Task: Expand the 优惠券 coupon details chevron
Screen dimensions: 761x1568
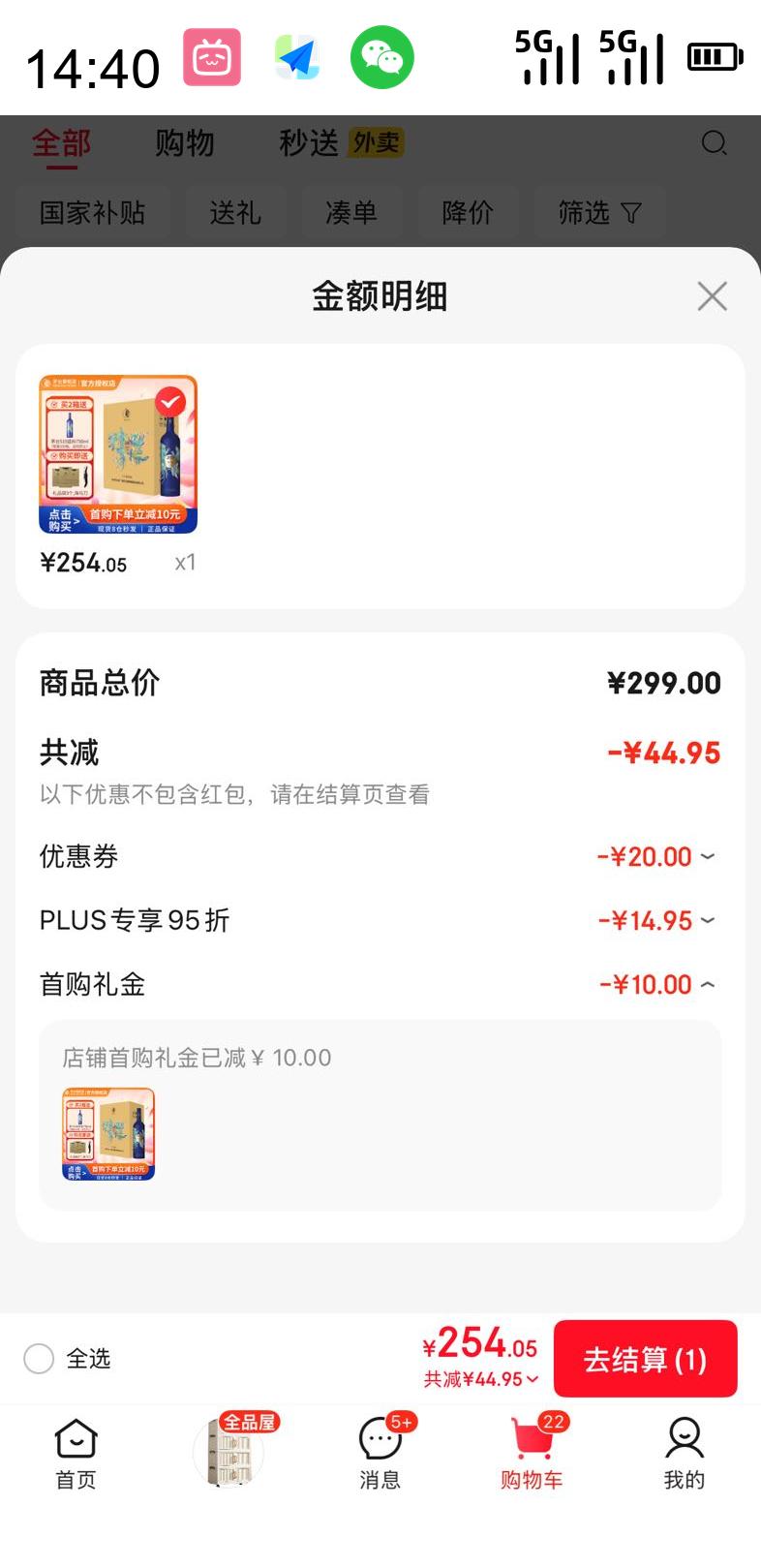Action: pos(708,856)
